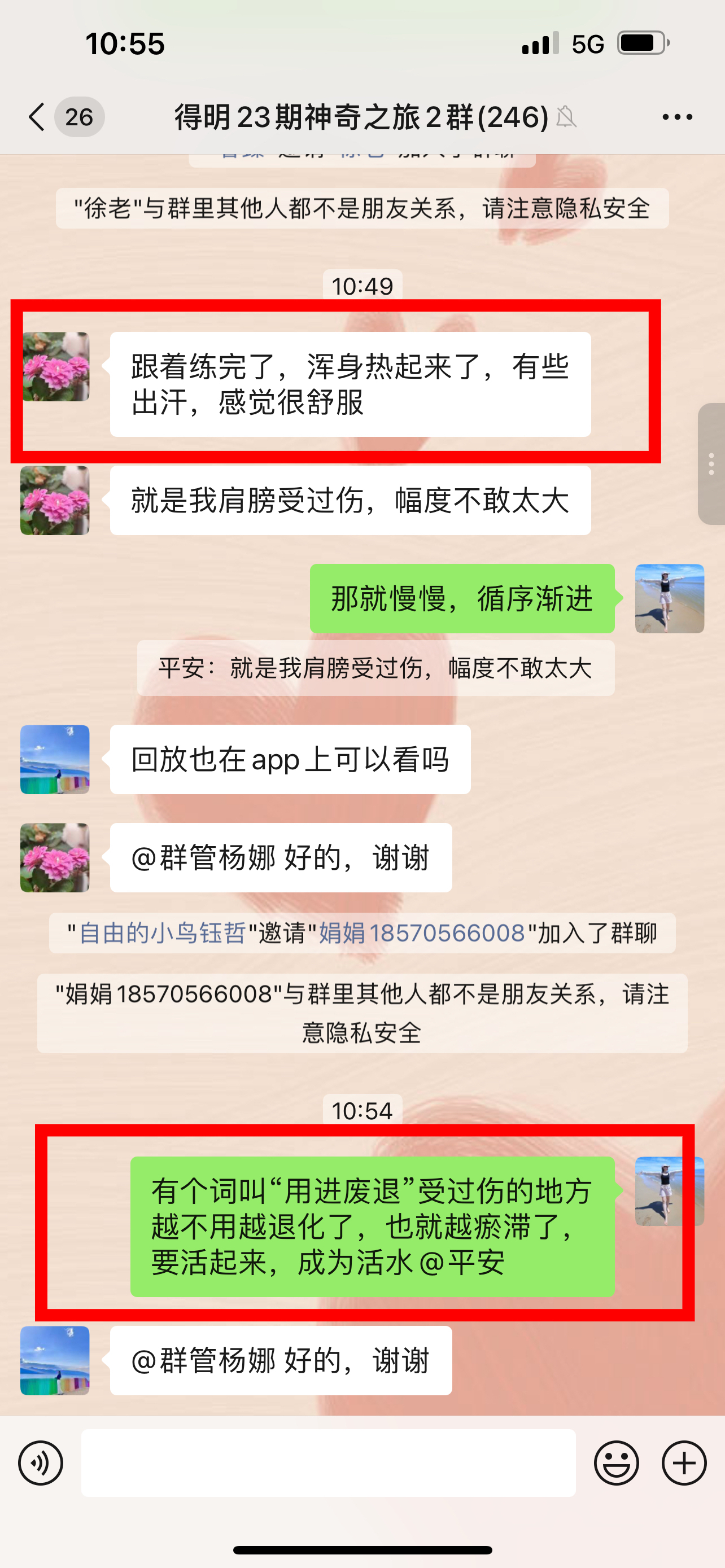Open the group chat overflow menu

(677, 117)
